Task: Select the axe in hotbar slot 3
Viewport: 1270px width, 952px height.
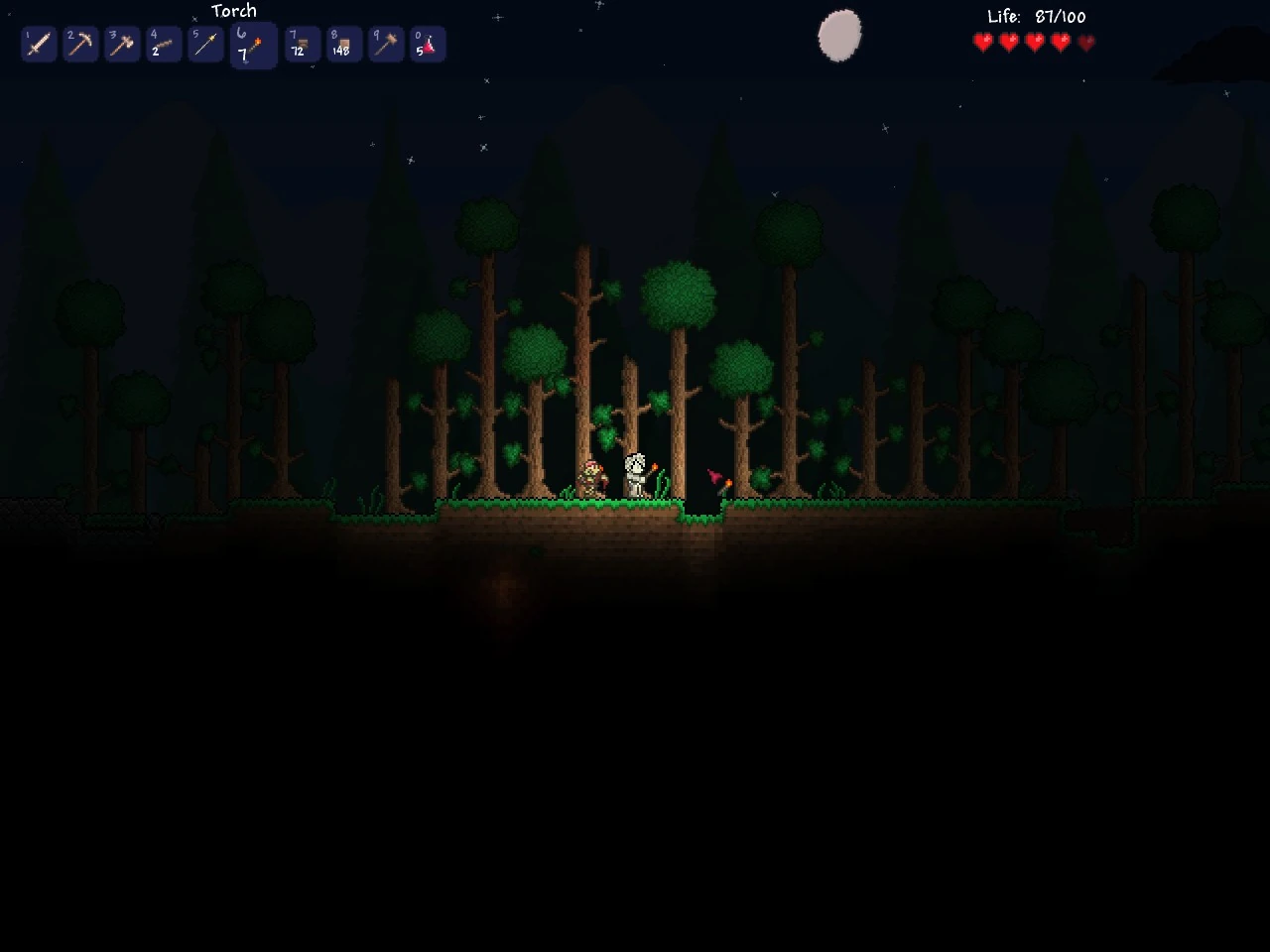Action: click(x=122, y=45)
